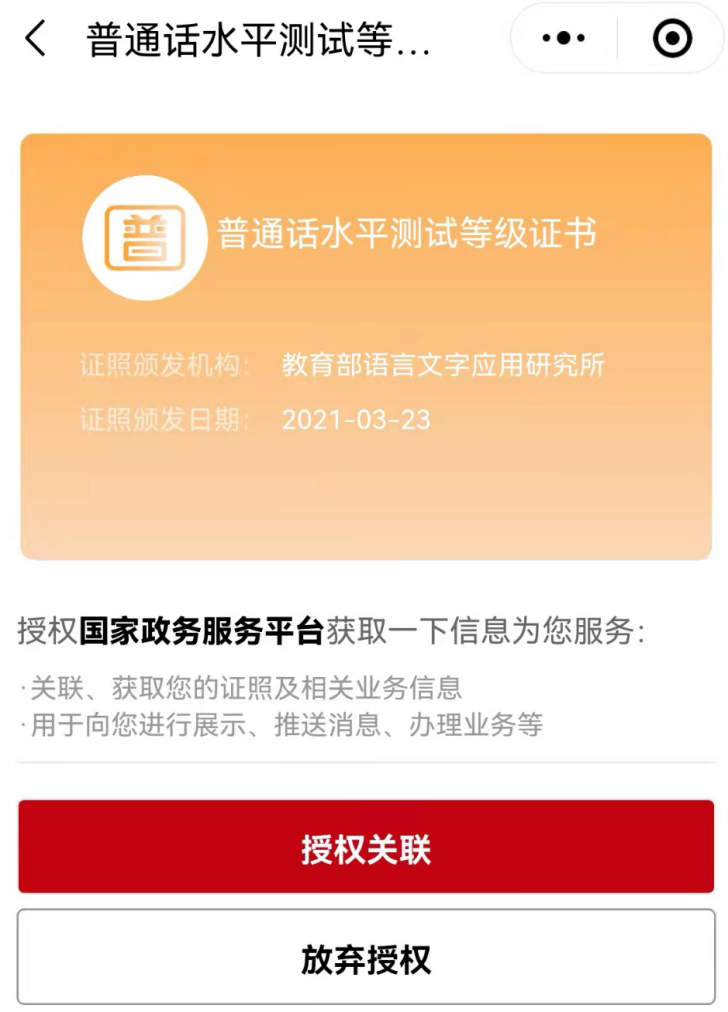
Task: Close the mini program with the circle icon
Action: click(x=672, y=39)
